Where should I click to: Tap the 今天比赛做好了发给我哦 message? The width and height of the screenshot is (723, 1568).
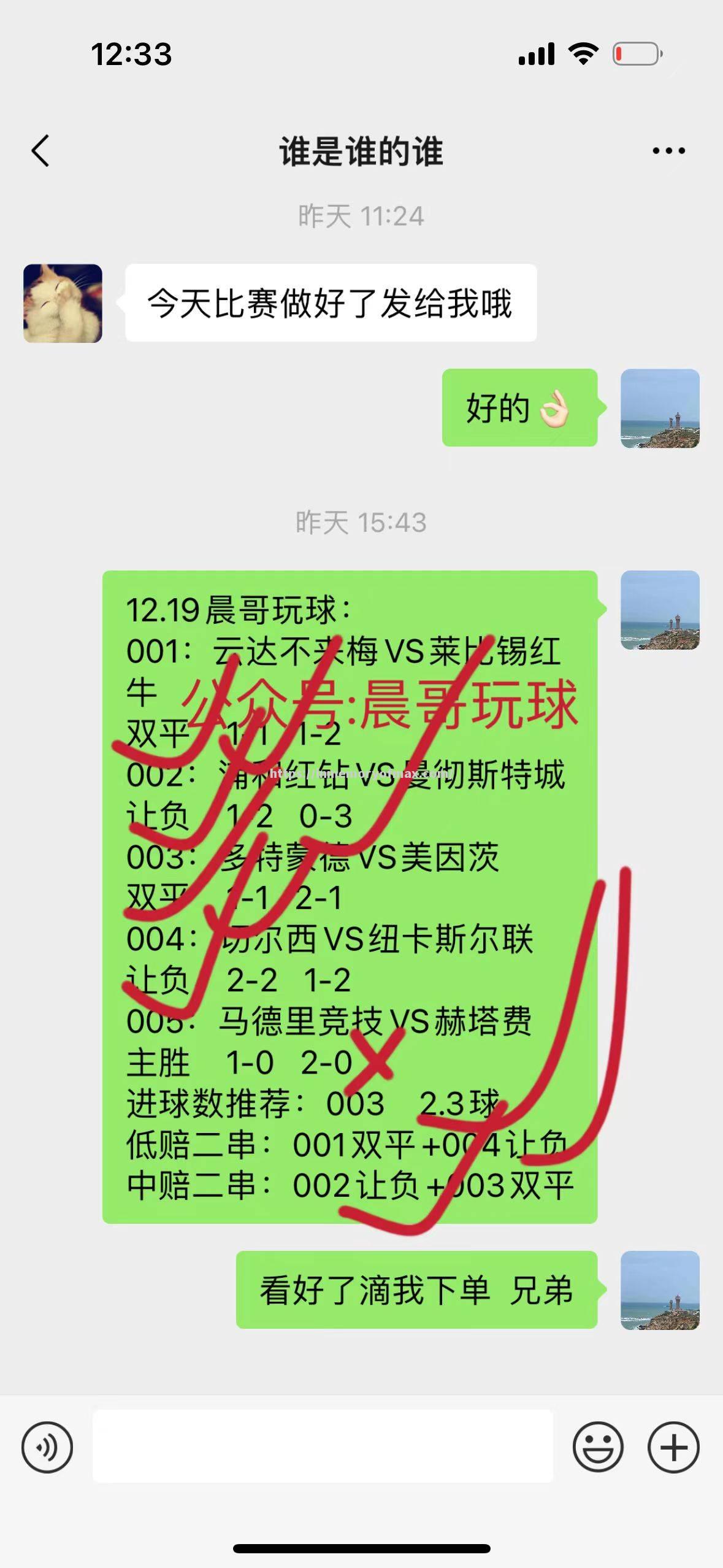click(330, 301)
